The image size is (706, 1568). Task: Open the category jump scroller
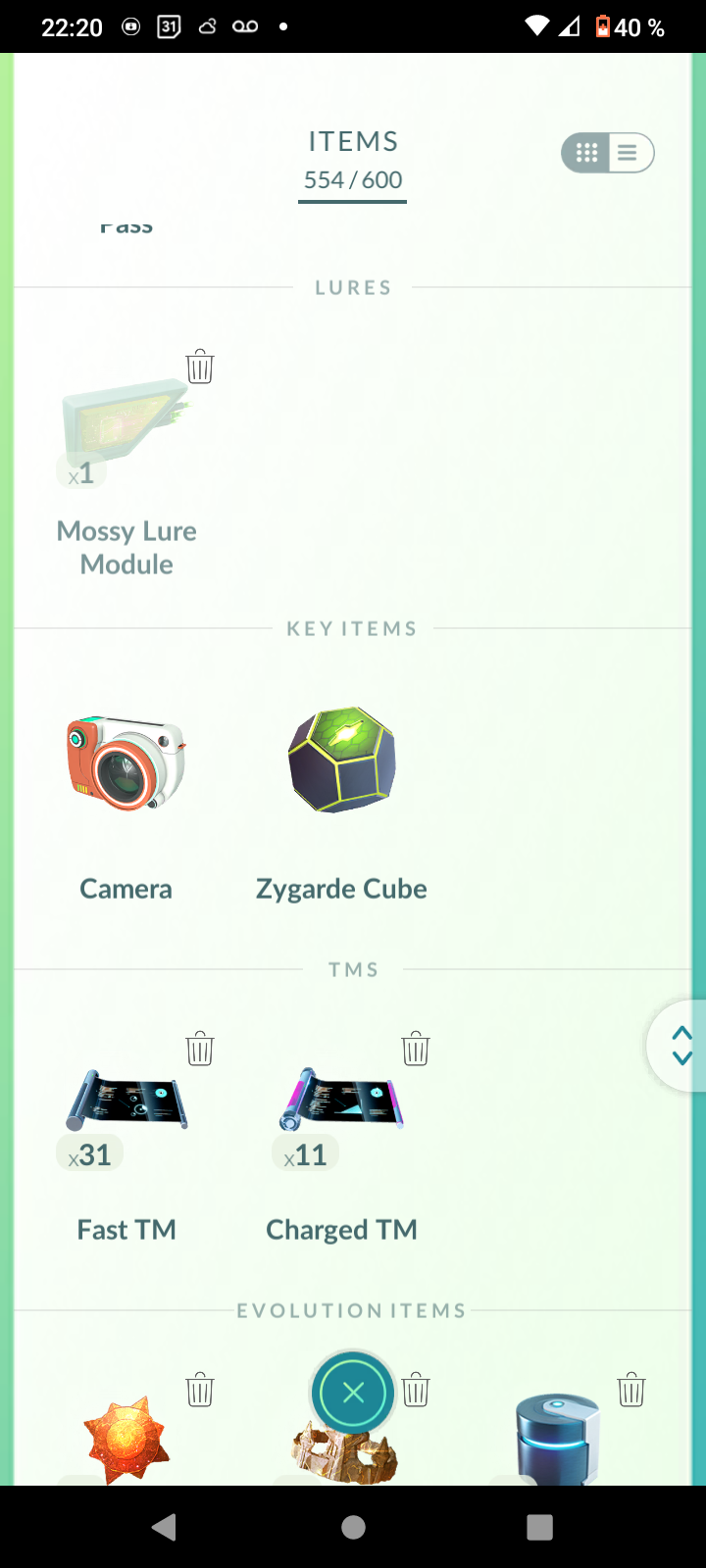coord(681,1046)
